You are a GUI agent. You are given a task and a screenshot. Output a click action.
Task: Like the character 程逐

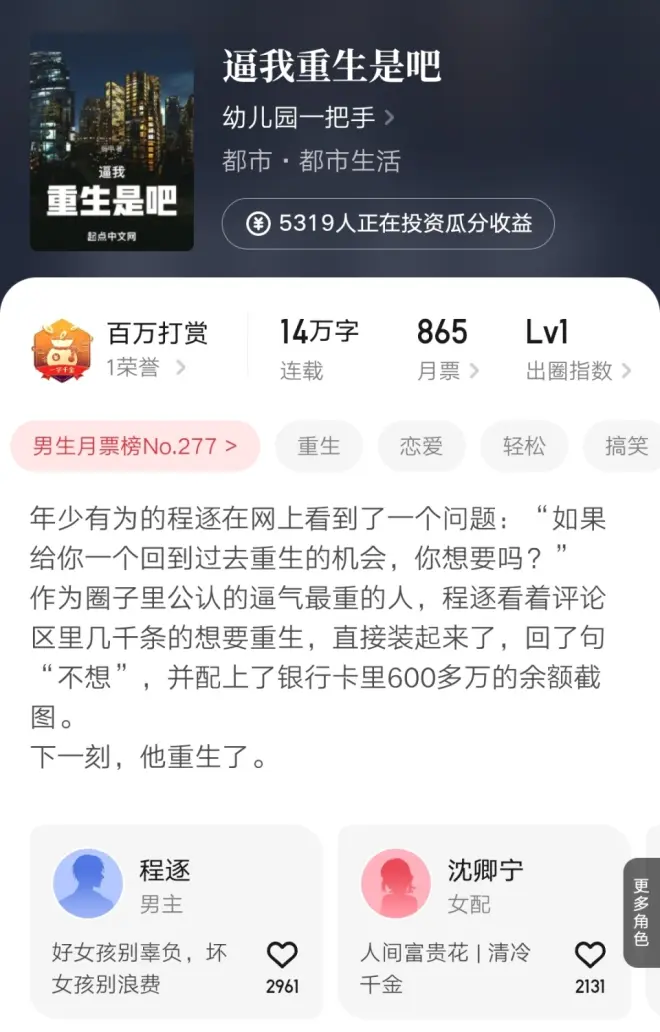click(282, 957)
